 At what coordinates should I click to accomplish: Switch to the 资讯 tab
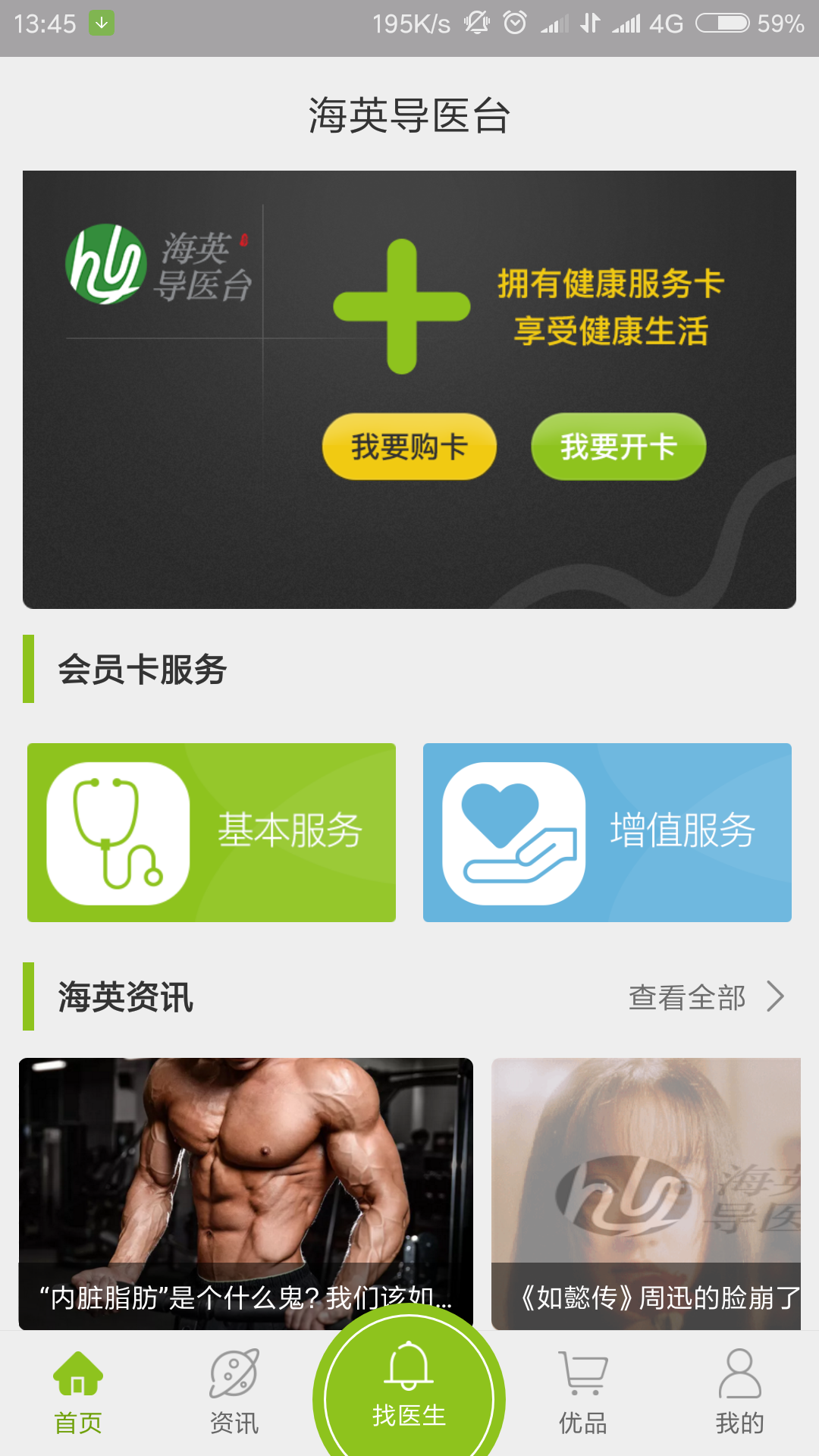234,1394
